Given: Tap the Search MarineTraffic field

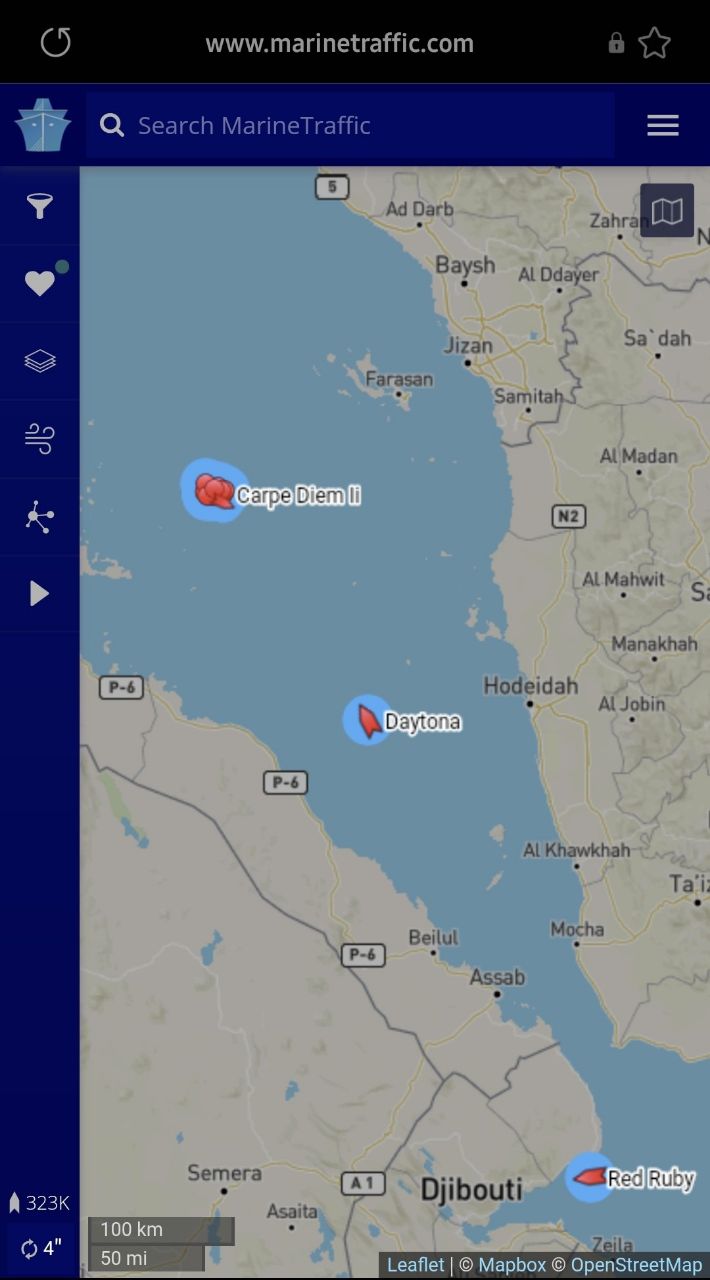Looking at the screenshot, I should pos(350,125).
